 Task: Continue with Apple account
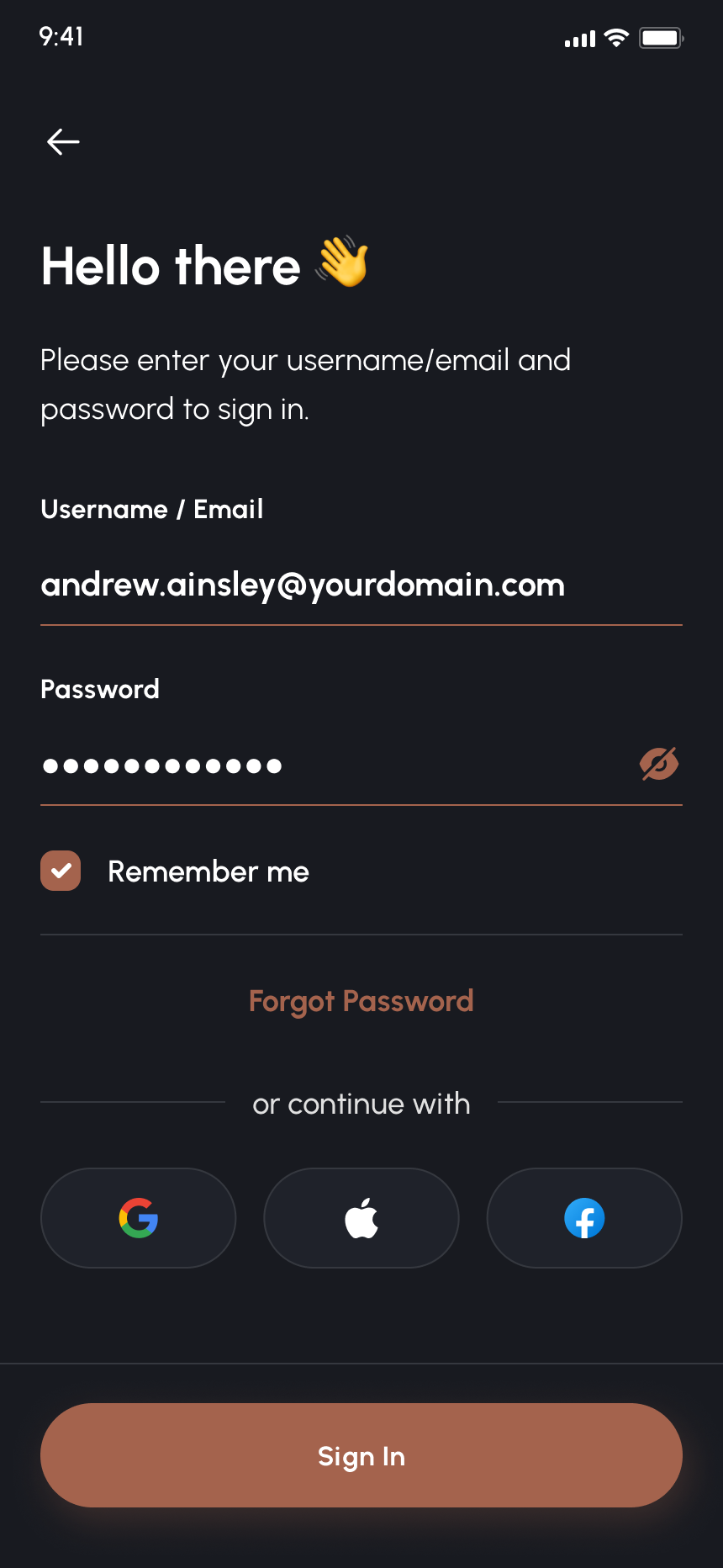pos(361,1218)
